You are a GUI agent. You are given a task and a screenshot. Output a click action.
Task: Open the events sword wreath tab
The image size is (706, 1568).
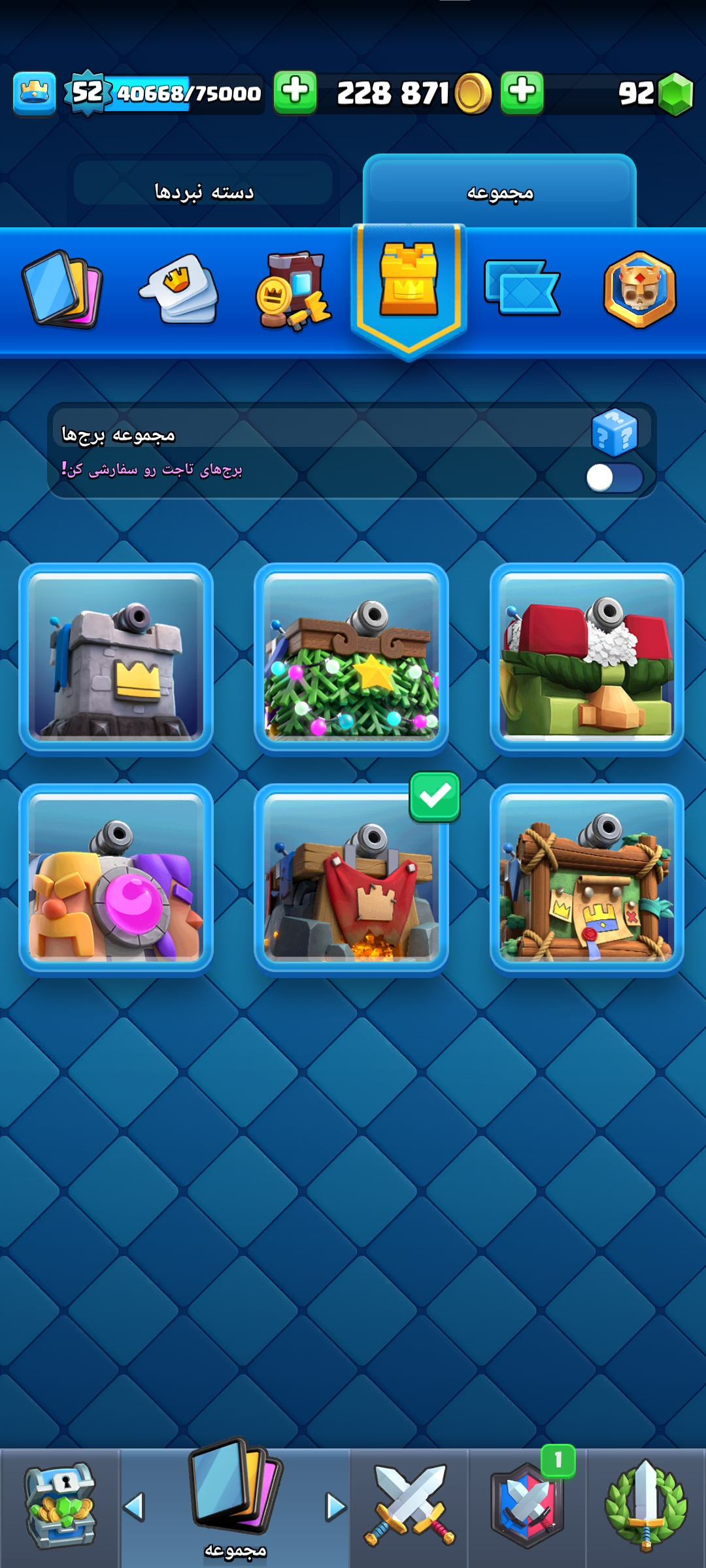pyautogui.click(x=646, y=1506)
